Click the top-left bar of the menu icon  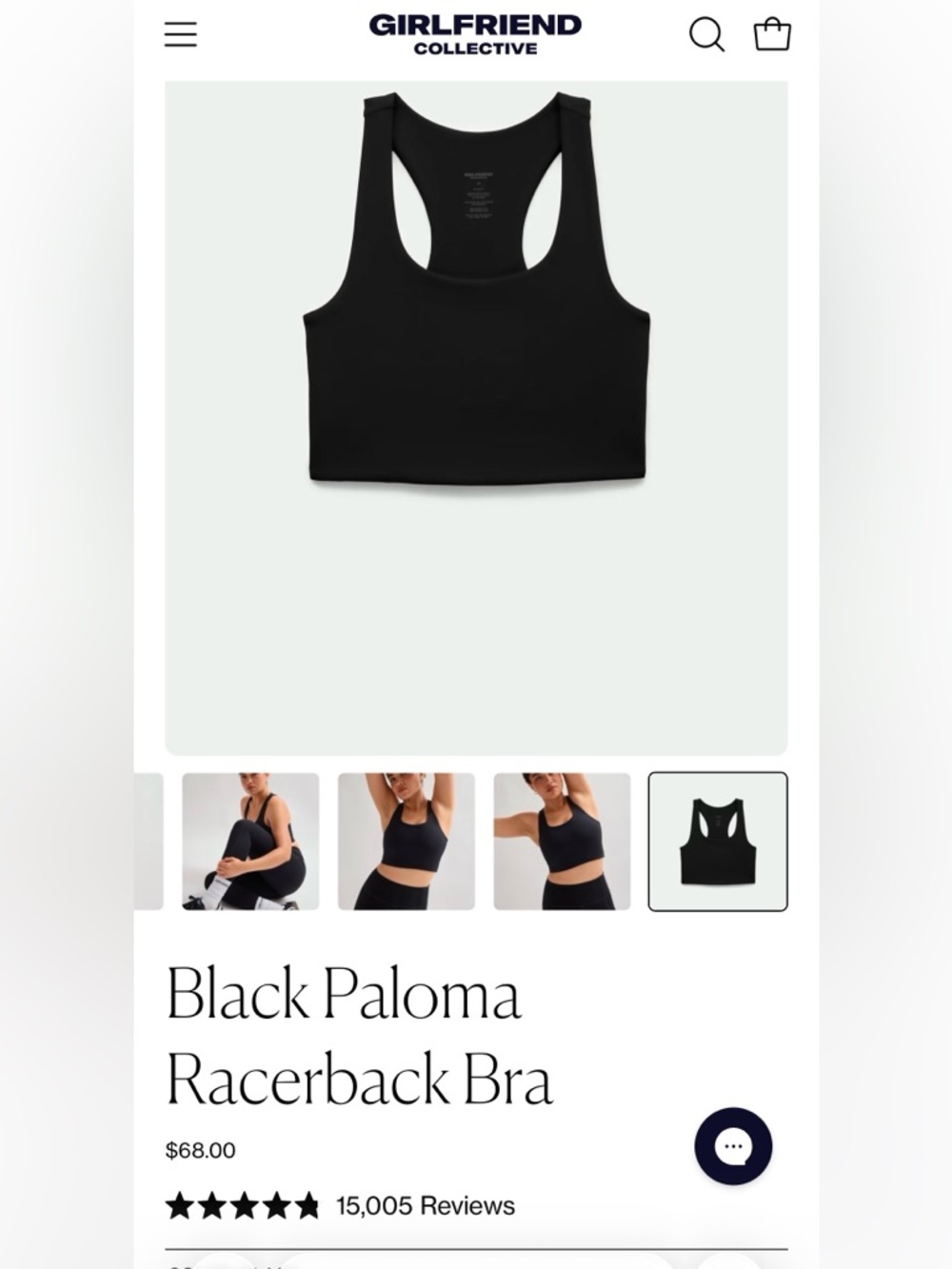point(180,25)
